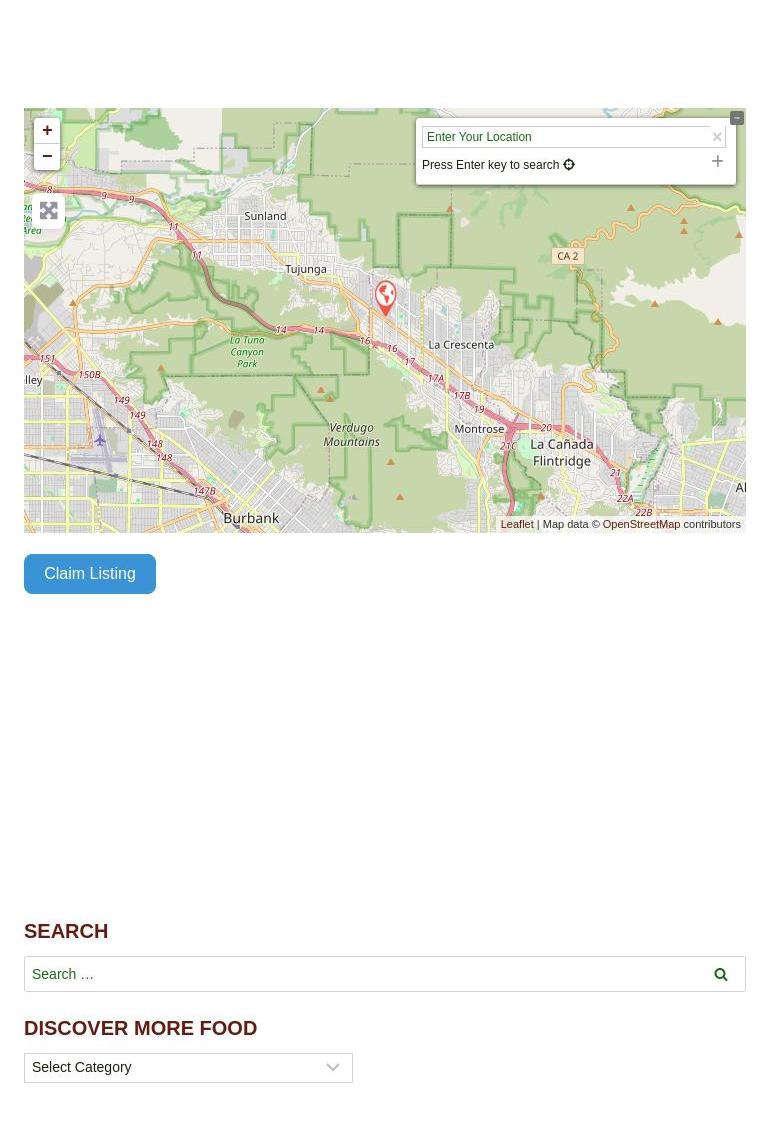Zoom in on the map
Viewport: 770px width, 1133px height.
point(47,130)
